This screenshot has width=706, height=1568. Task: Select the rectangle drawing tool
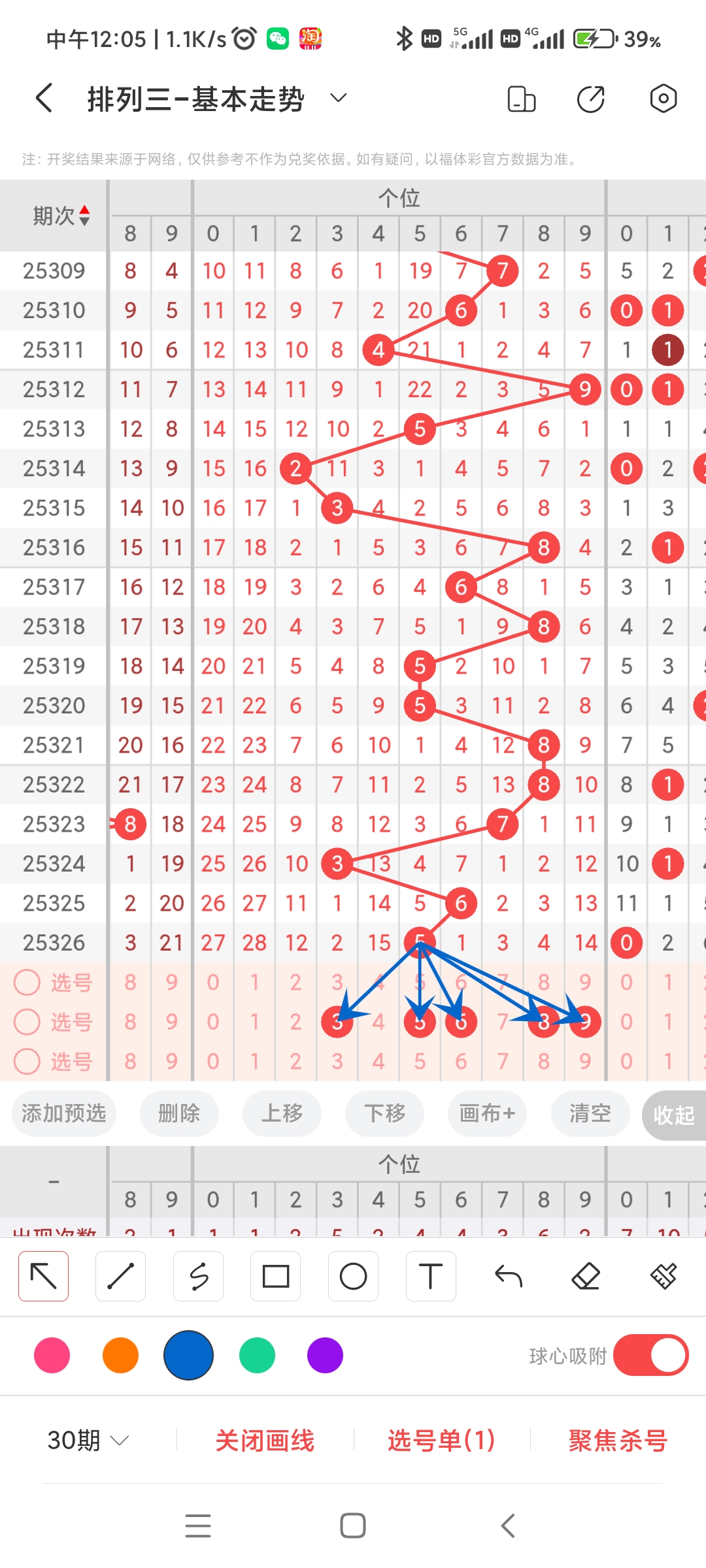coord(276,1275)
